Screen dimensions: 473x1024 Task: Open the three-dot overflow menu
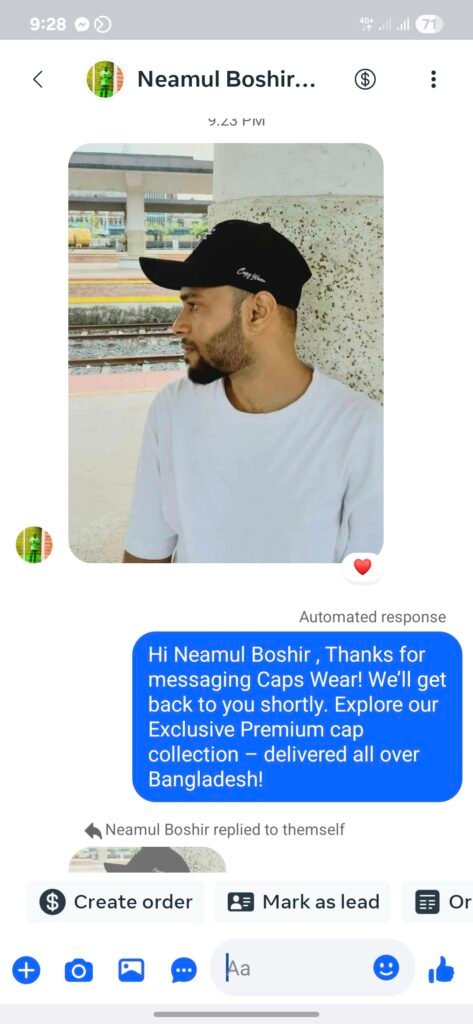tap(432, 80)
